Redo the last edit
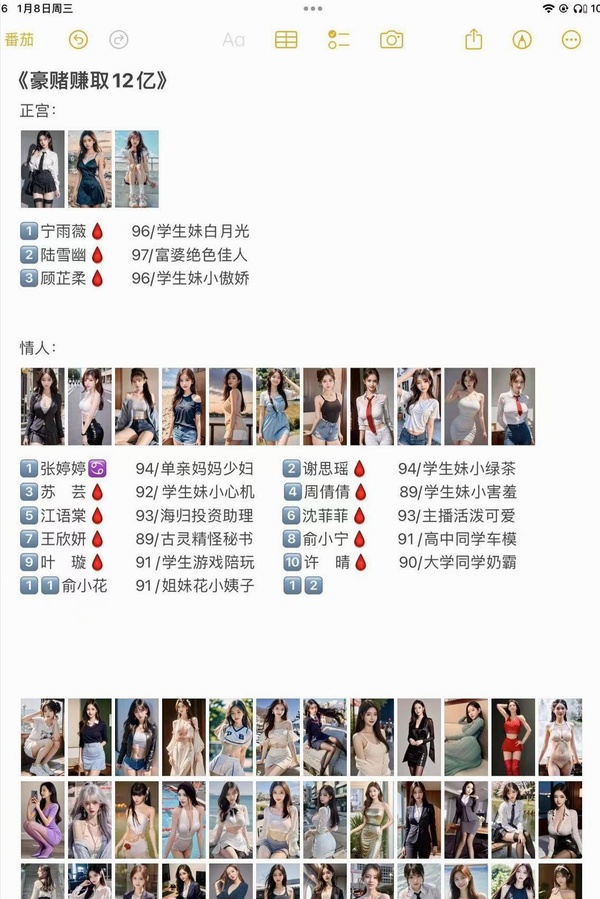600x899 pixels. [x=118, y=40]
